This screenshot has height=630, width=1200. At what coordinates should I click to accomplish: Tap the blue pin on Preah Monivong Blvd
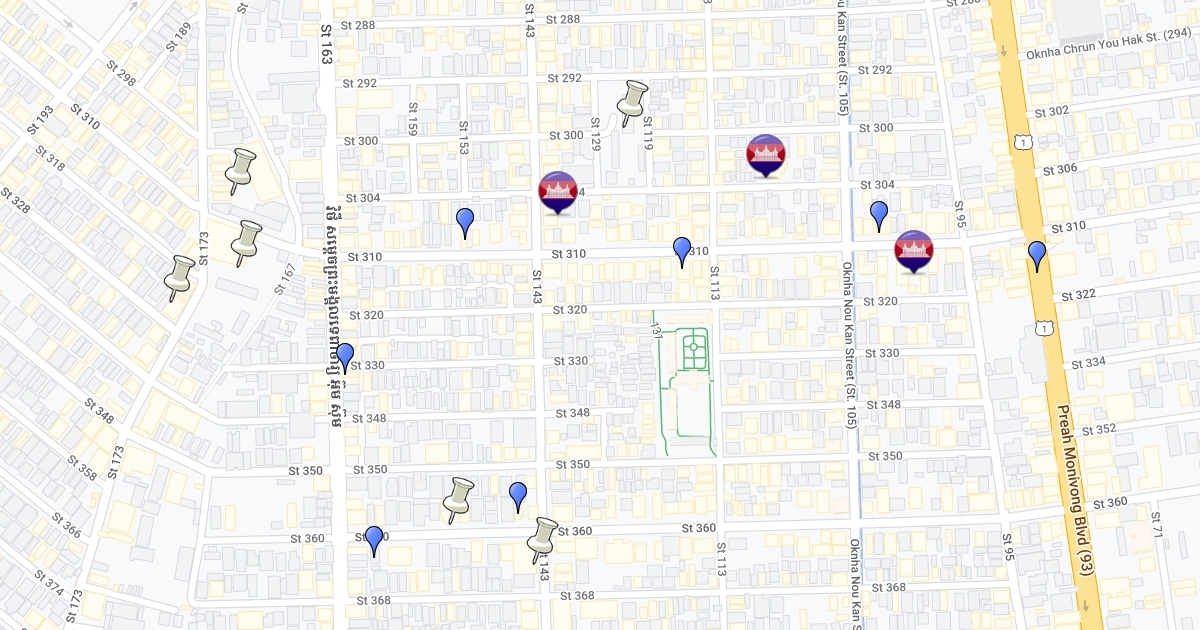pyautogui.click(x=1037, y=255)
